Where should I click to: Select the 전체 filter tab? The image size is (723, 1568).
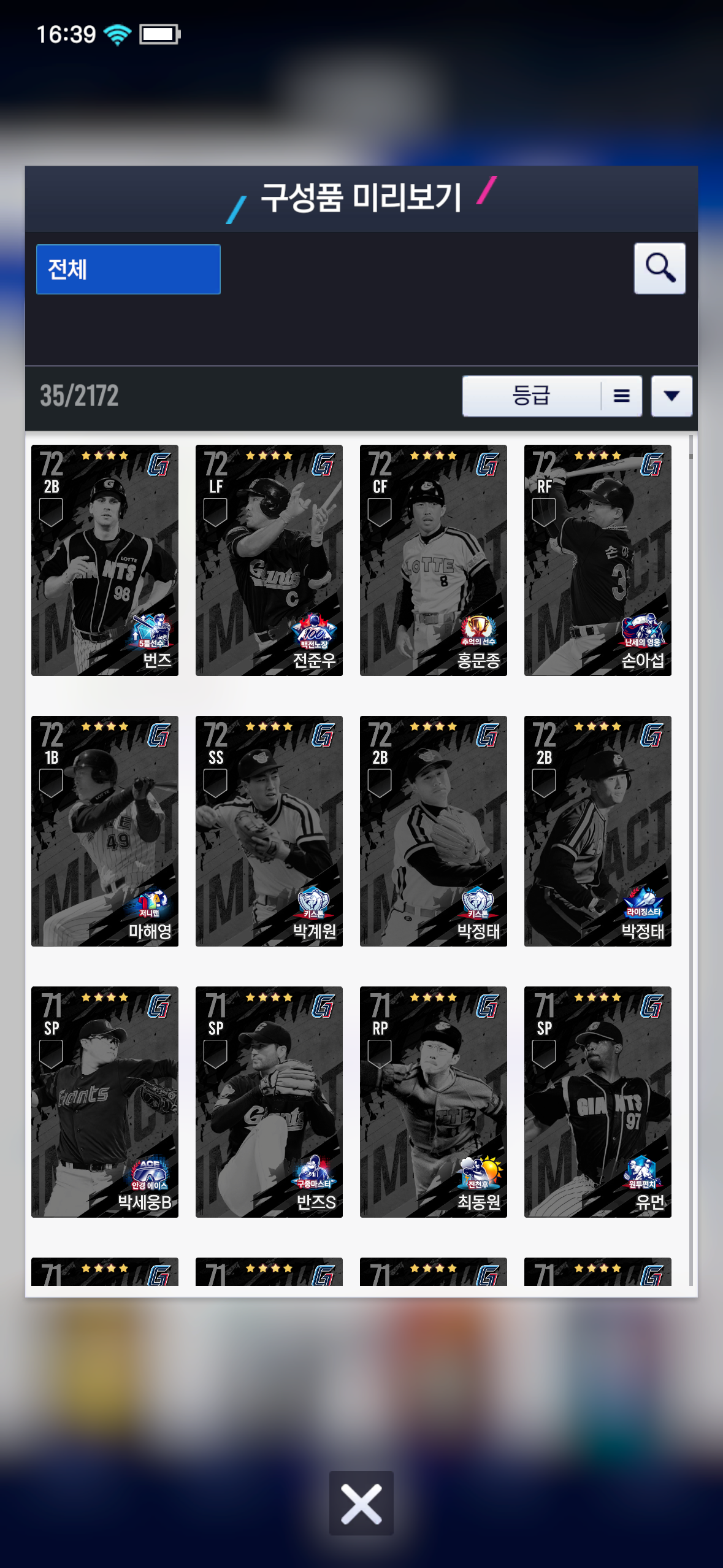(x=128, y=269)
